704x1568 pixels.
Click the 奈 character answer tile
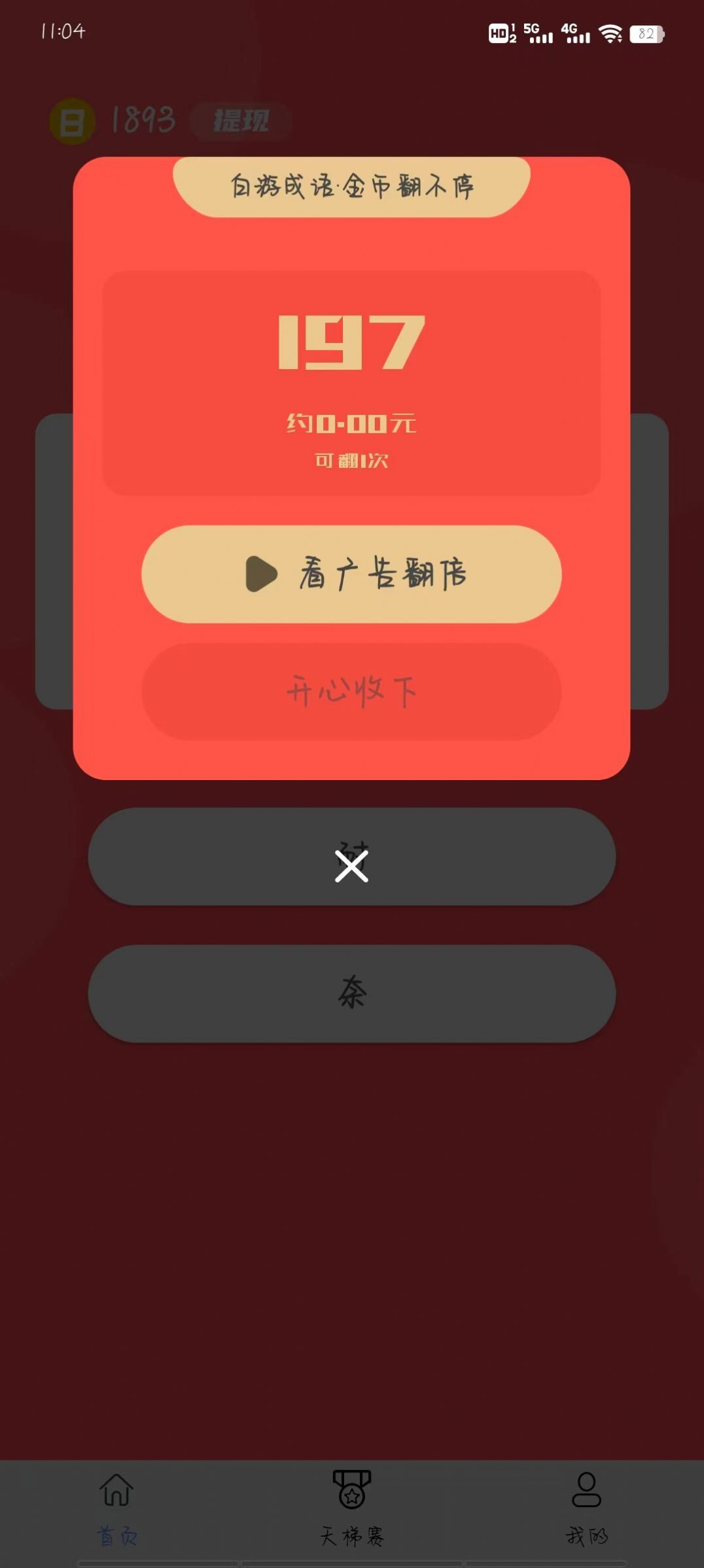point(352,992)
